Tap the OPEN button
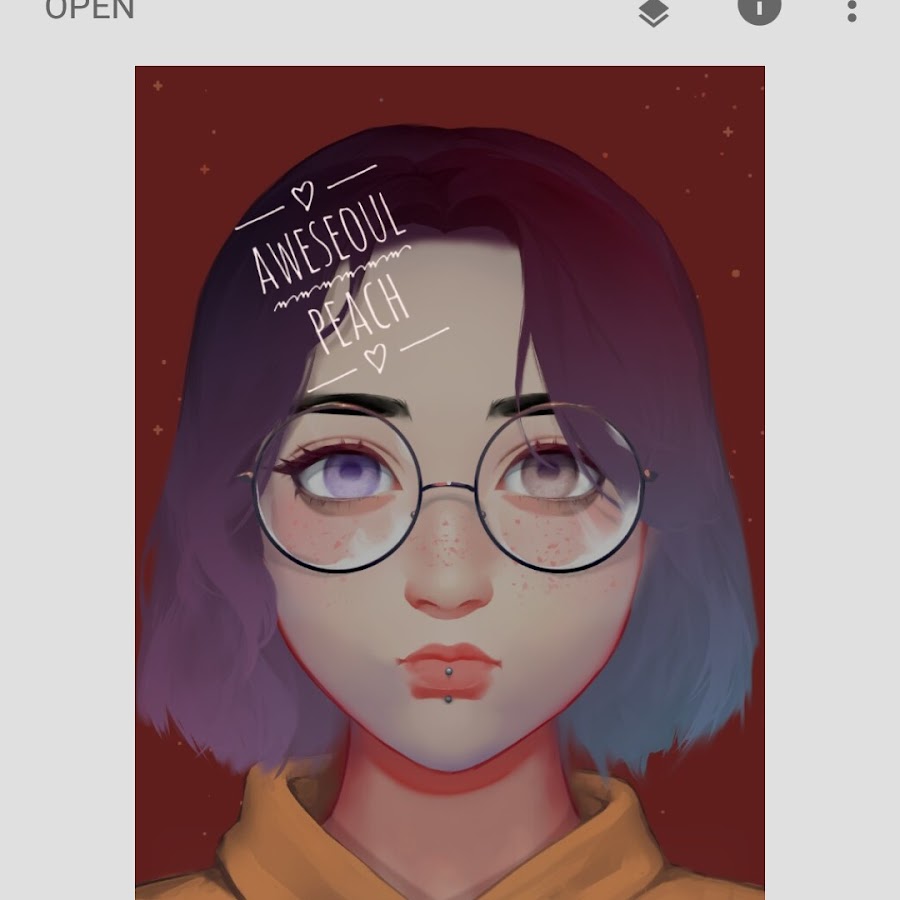The height and width of the screenshot is (900, 900). click(x=89, y=10)
